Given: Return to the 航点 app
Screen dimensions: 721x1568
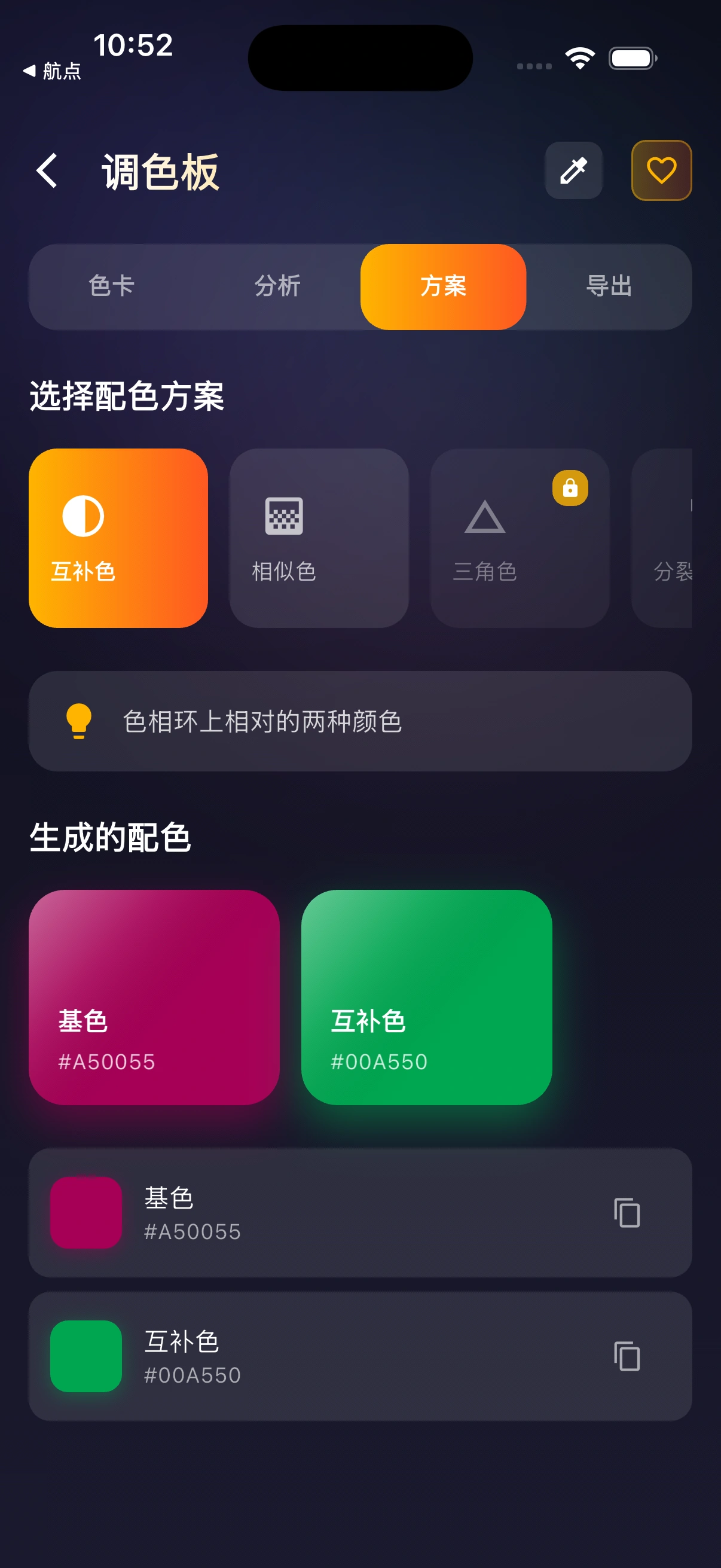Looking at the screenshot, I should click(x=52, y=71).
